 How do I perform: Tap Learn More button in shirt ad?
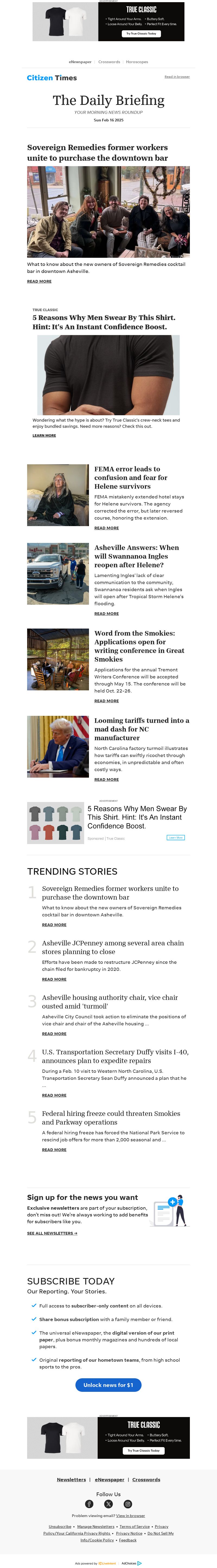click(x=175, y=838)
